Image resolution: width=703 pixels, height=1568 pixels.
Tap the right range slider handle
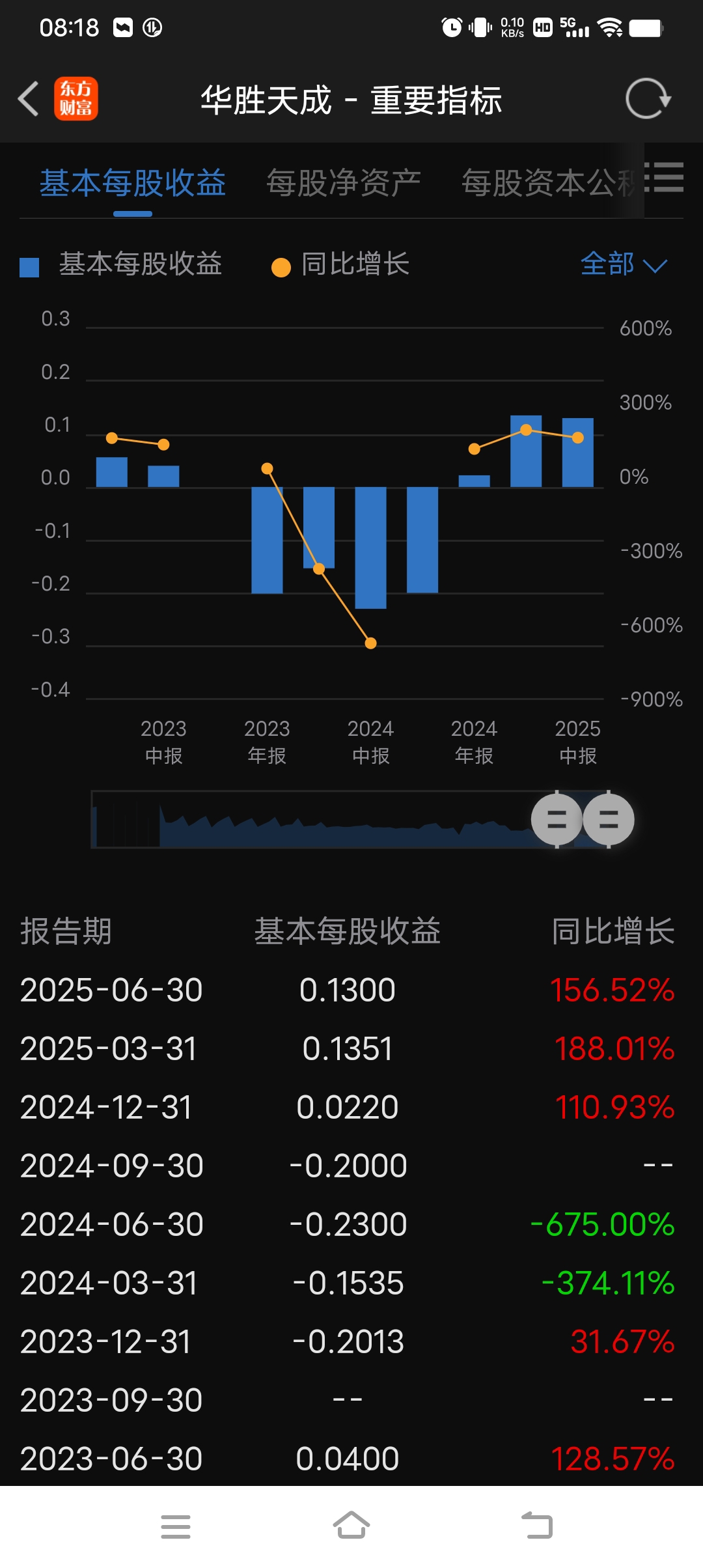click(x=608, y=819)
